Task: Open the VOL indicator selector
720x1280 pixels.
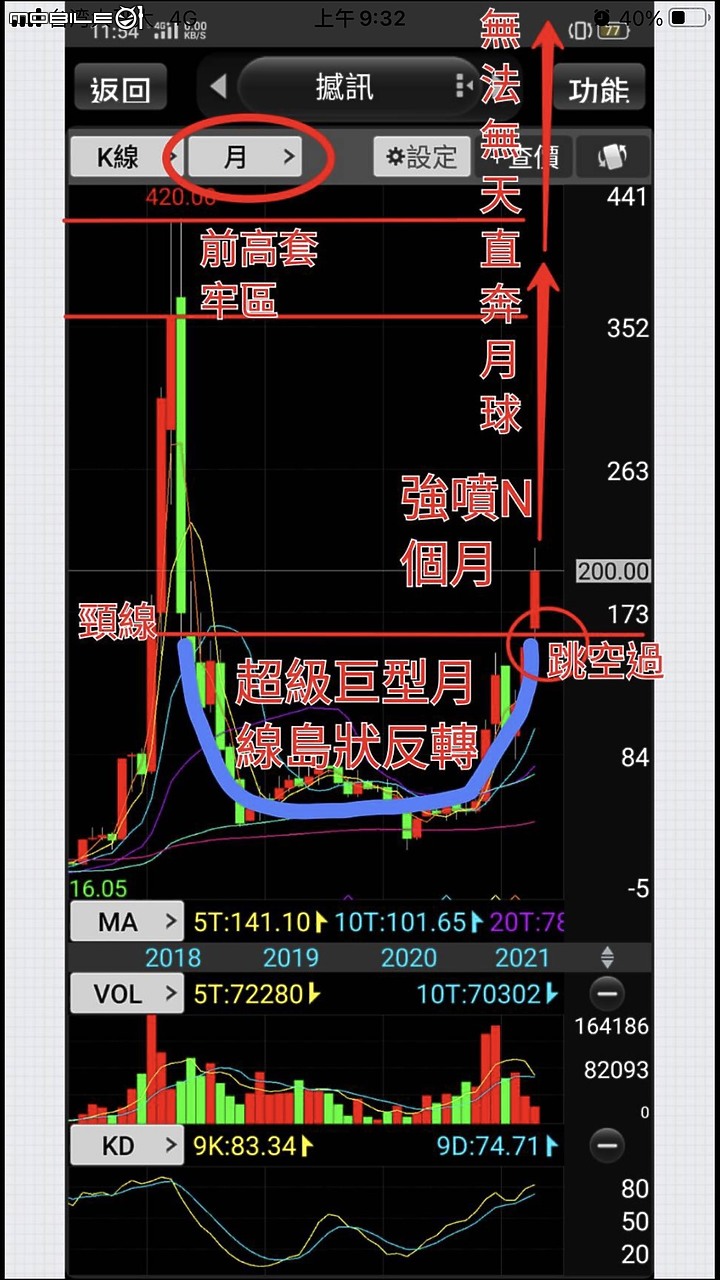Action: [126, 993]
